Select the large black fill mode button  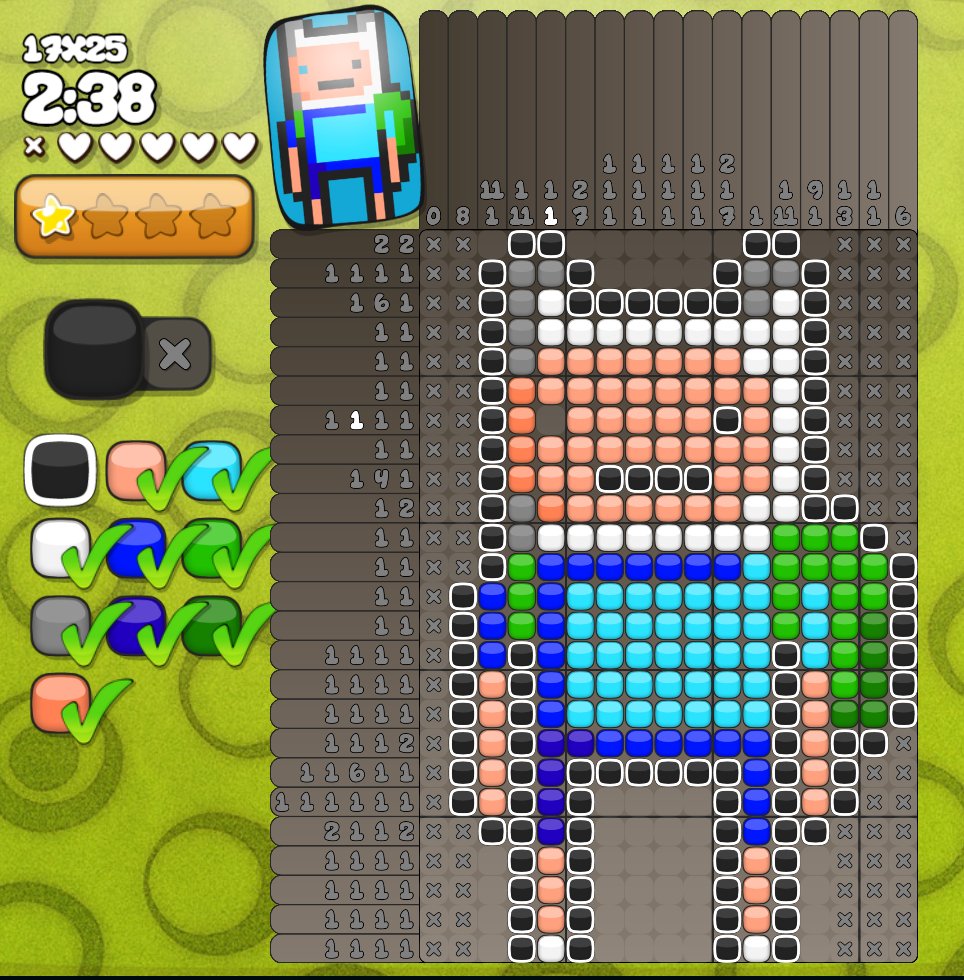[95, 349]
